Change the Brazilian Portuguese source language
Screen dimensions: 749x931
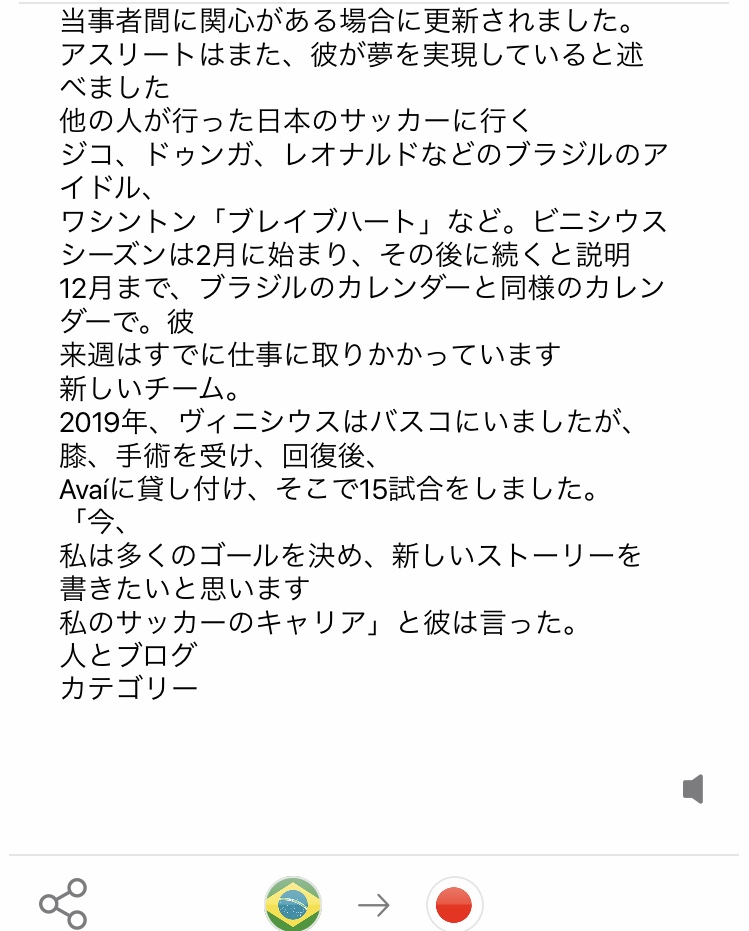(292, 905)
